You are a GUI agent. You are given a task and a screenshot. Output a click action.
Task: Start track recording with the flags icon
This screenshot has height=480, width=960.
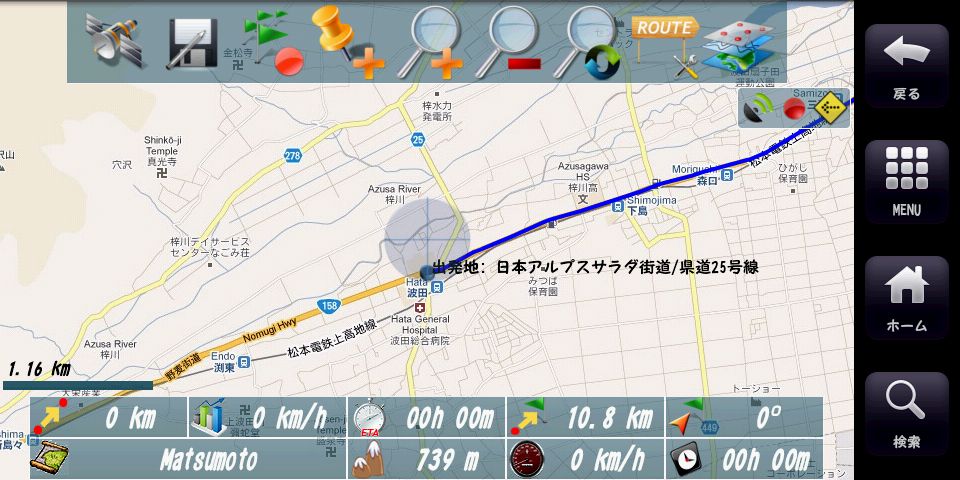pos(273,42)
